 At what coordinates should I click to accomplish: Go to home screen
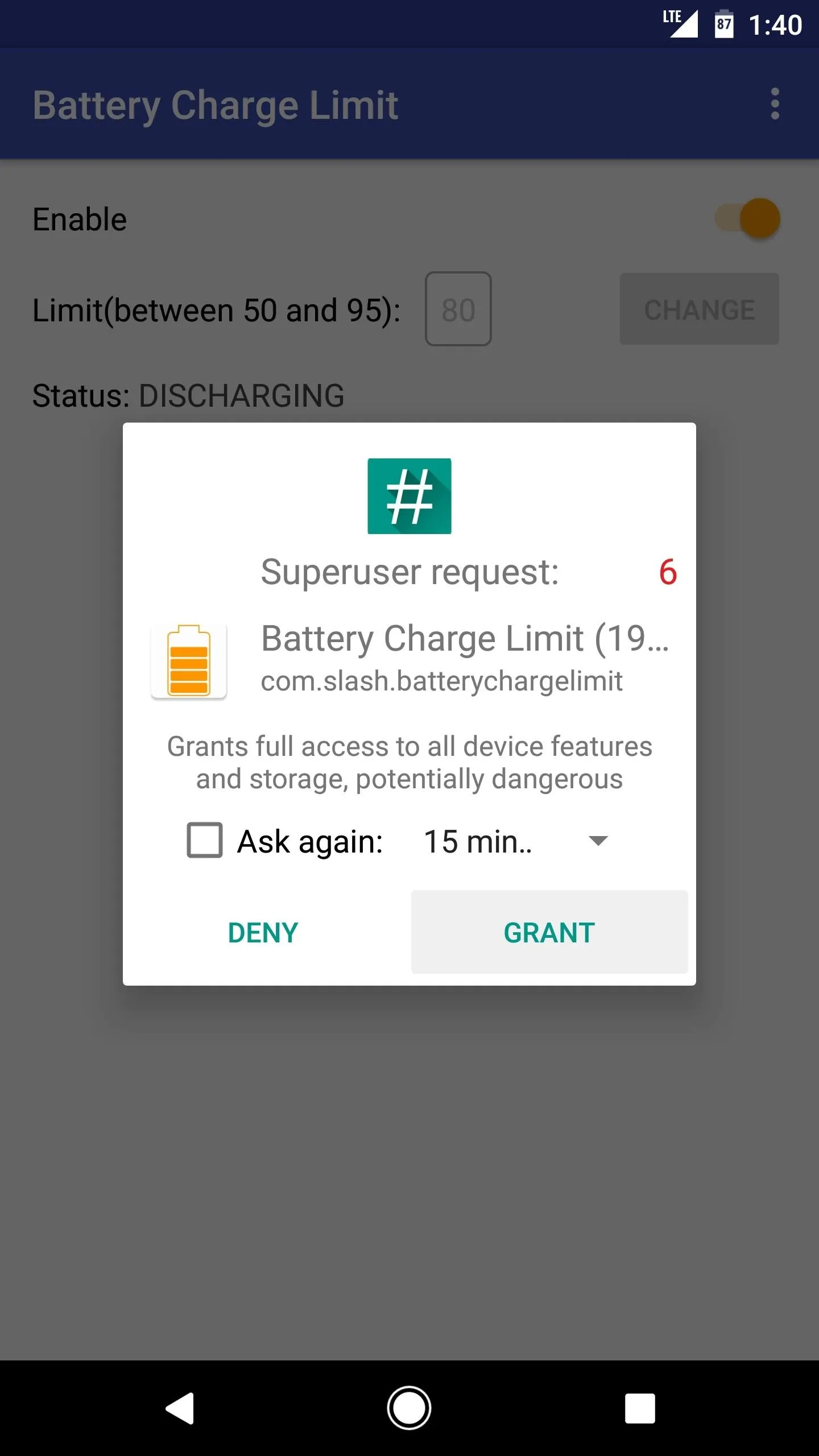click(x=409, y=1408)
